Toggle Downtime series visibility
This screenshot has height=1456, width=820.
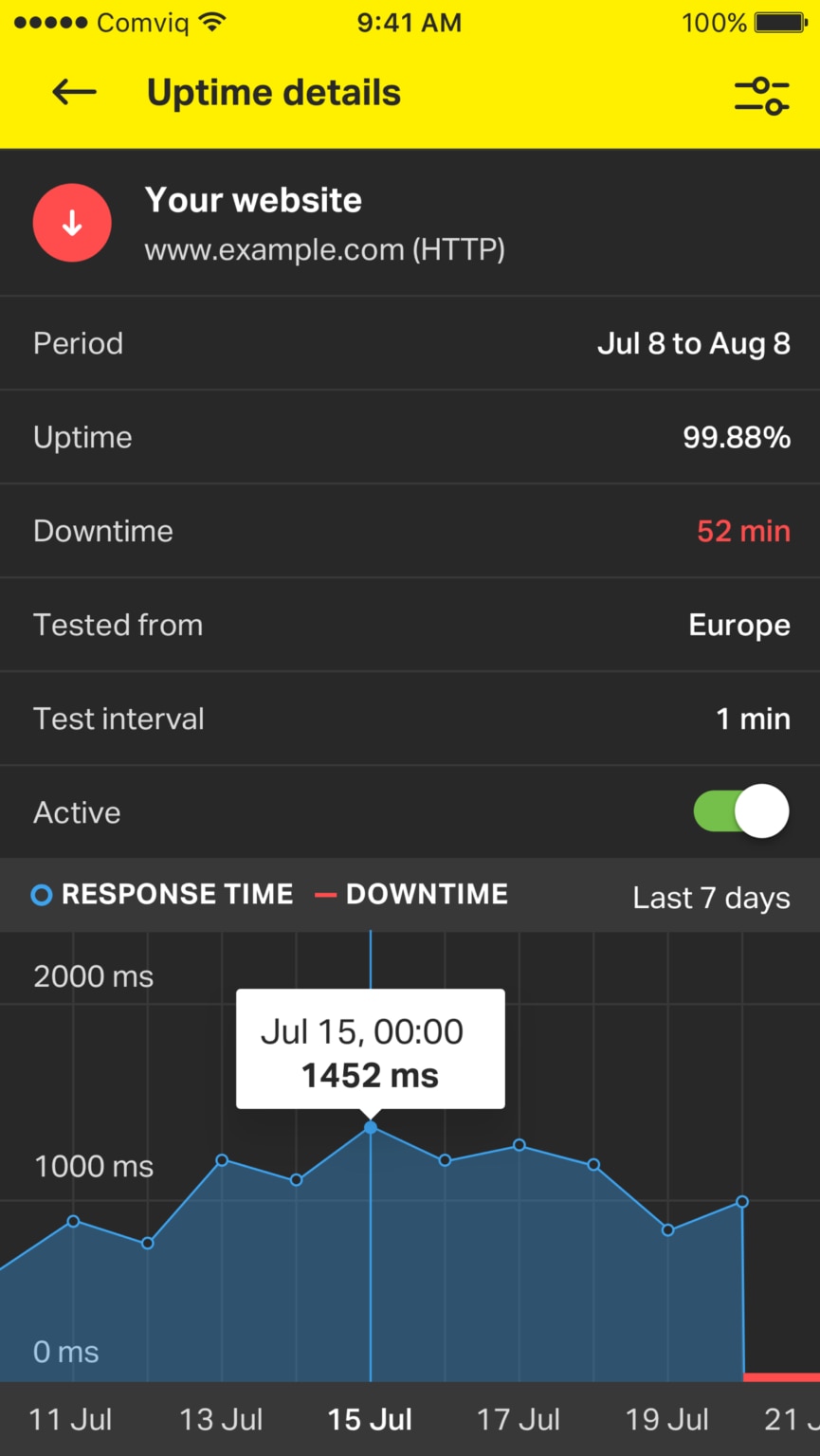point(427,894)
